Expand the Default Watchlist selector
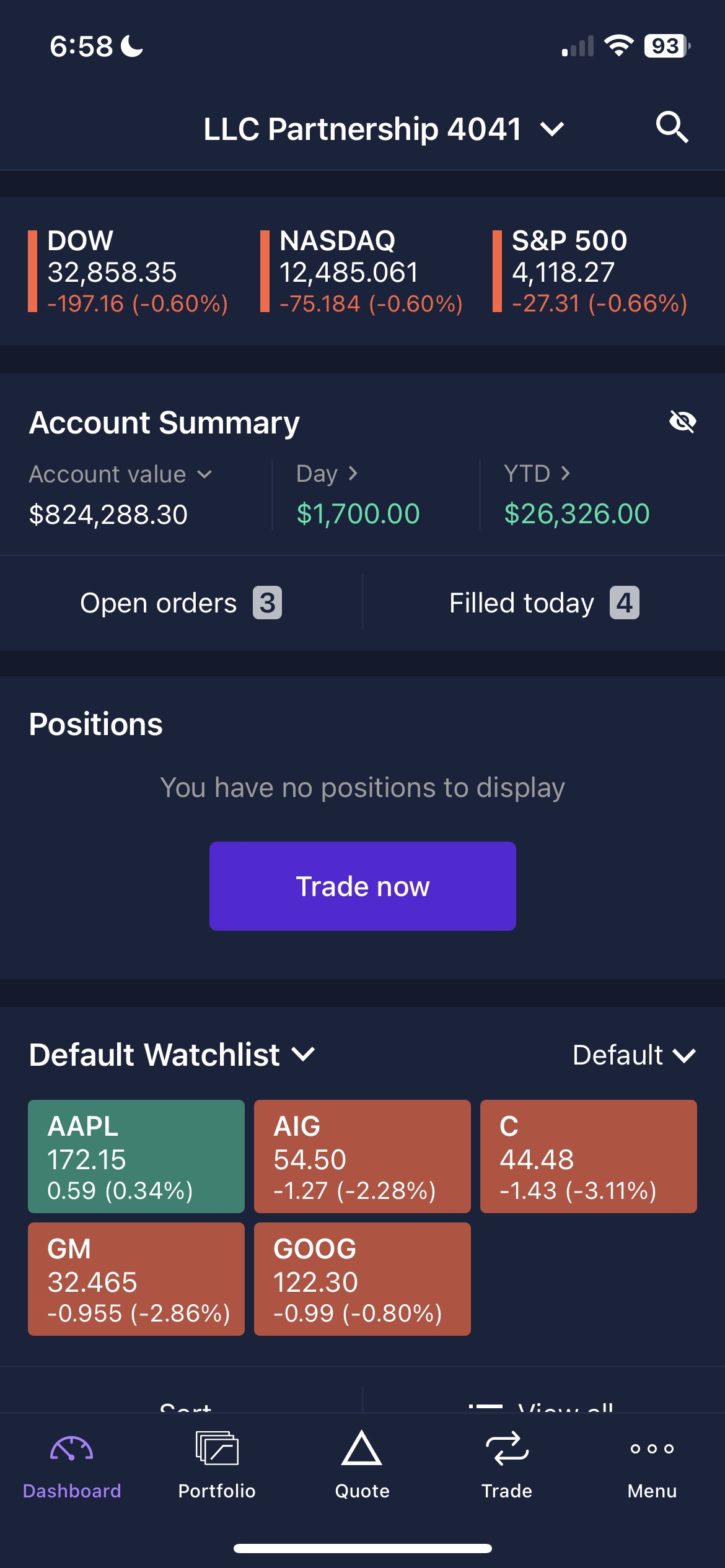 (172, 1055)
